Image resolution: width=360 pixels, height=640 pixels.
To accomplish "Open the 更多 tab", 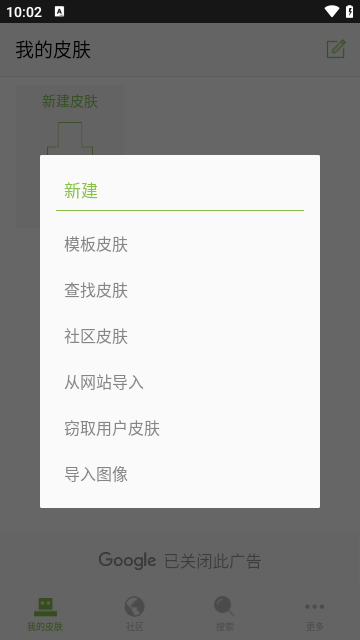I will point(315,614).
